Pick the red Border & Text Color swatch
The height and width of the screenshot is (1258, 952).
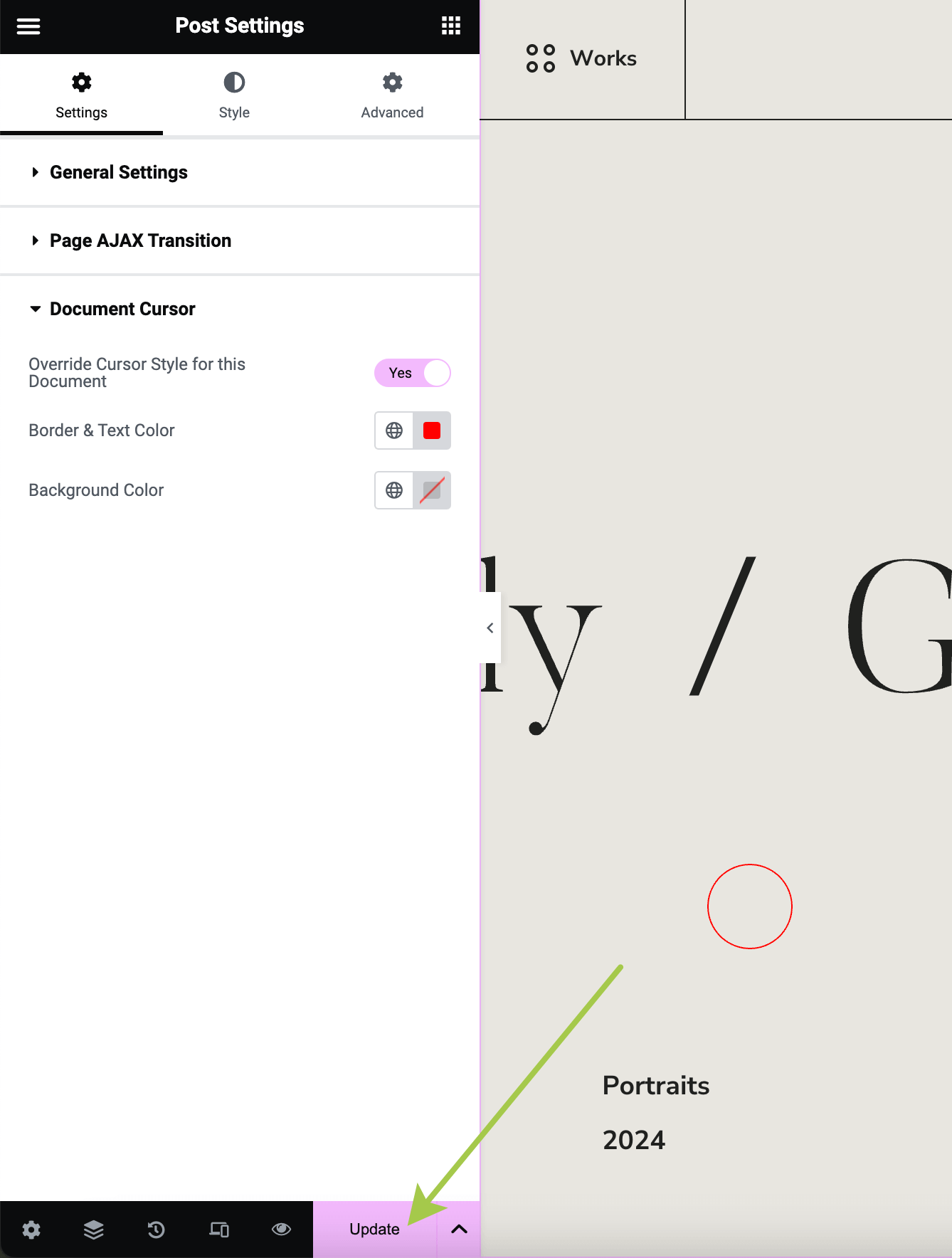(432, 430)
